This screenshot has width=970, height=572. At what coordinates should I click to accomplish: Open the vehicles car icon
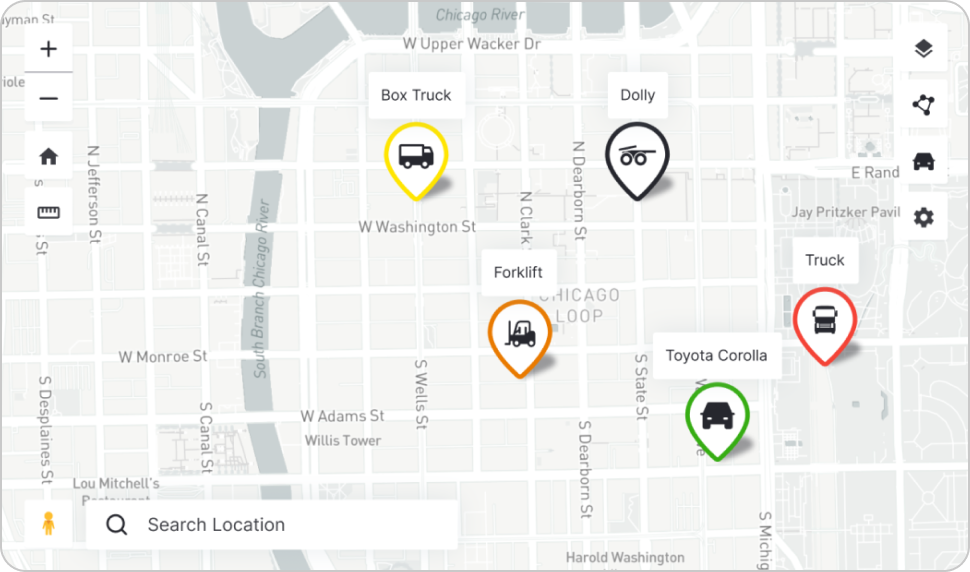(x=923, y=161)
